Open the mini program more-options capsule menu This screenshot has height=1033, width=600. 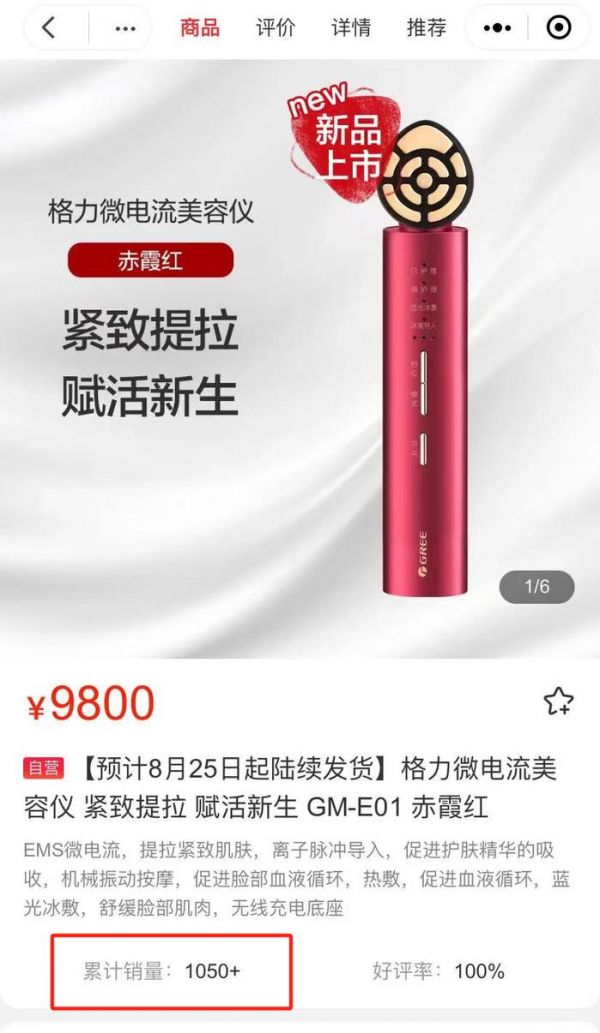pyautogui.click(x=497, y=28)
